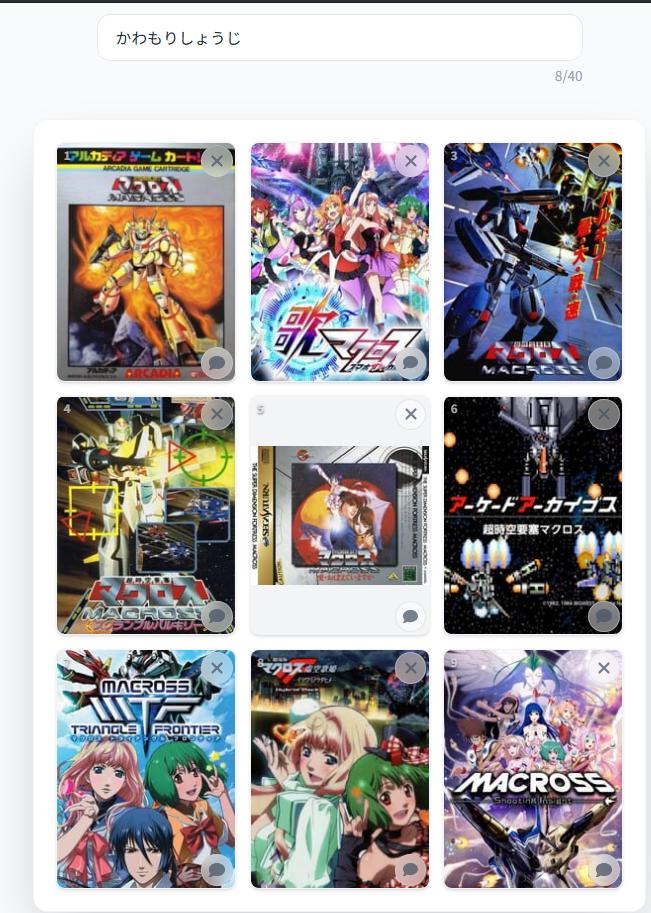
Task: Remove tile 5 Sega Saturn Macross cover
Action: pyautogui.click(x=410, y=414)
